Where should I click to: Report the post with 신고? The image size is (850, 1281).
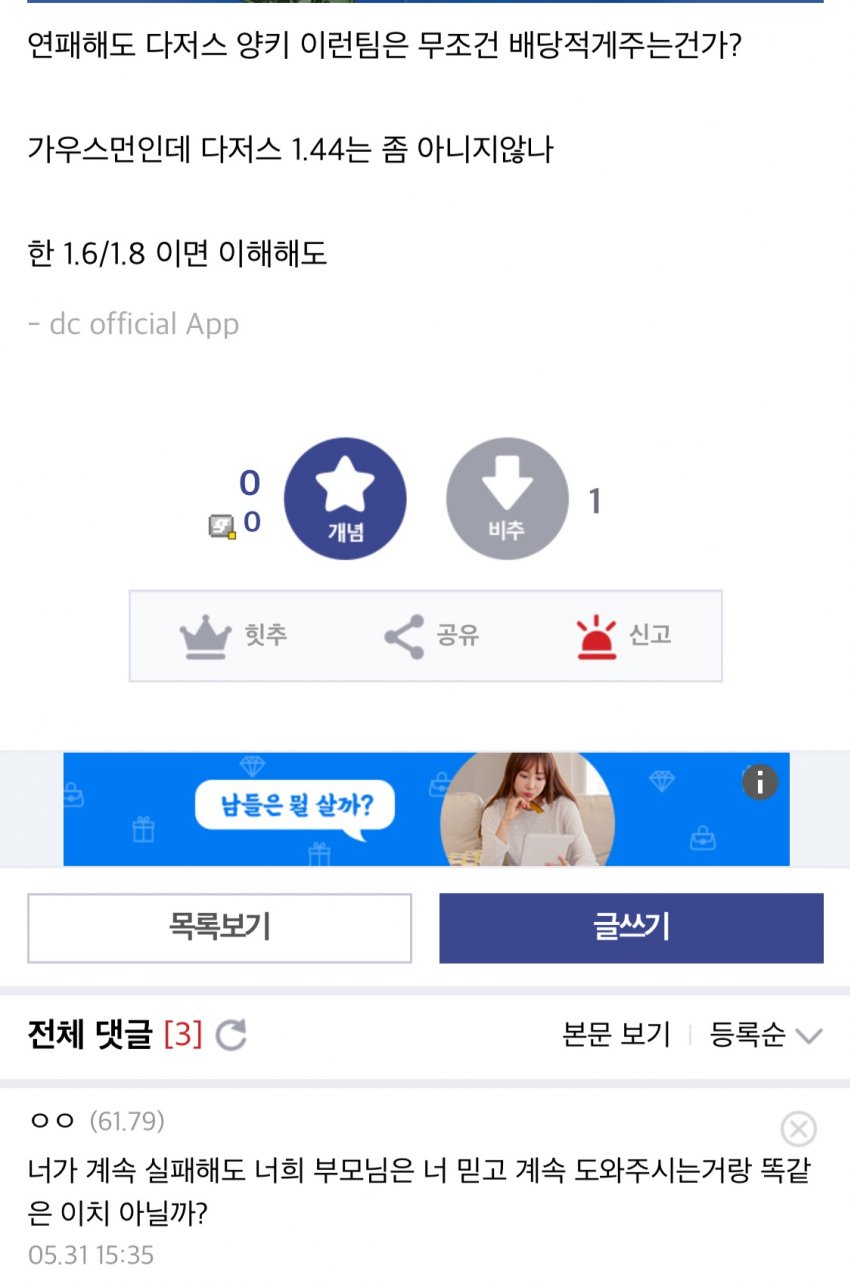[624, 635]
